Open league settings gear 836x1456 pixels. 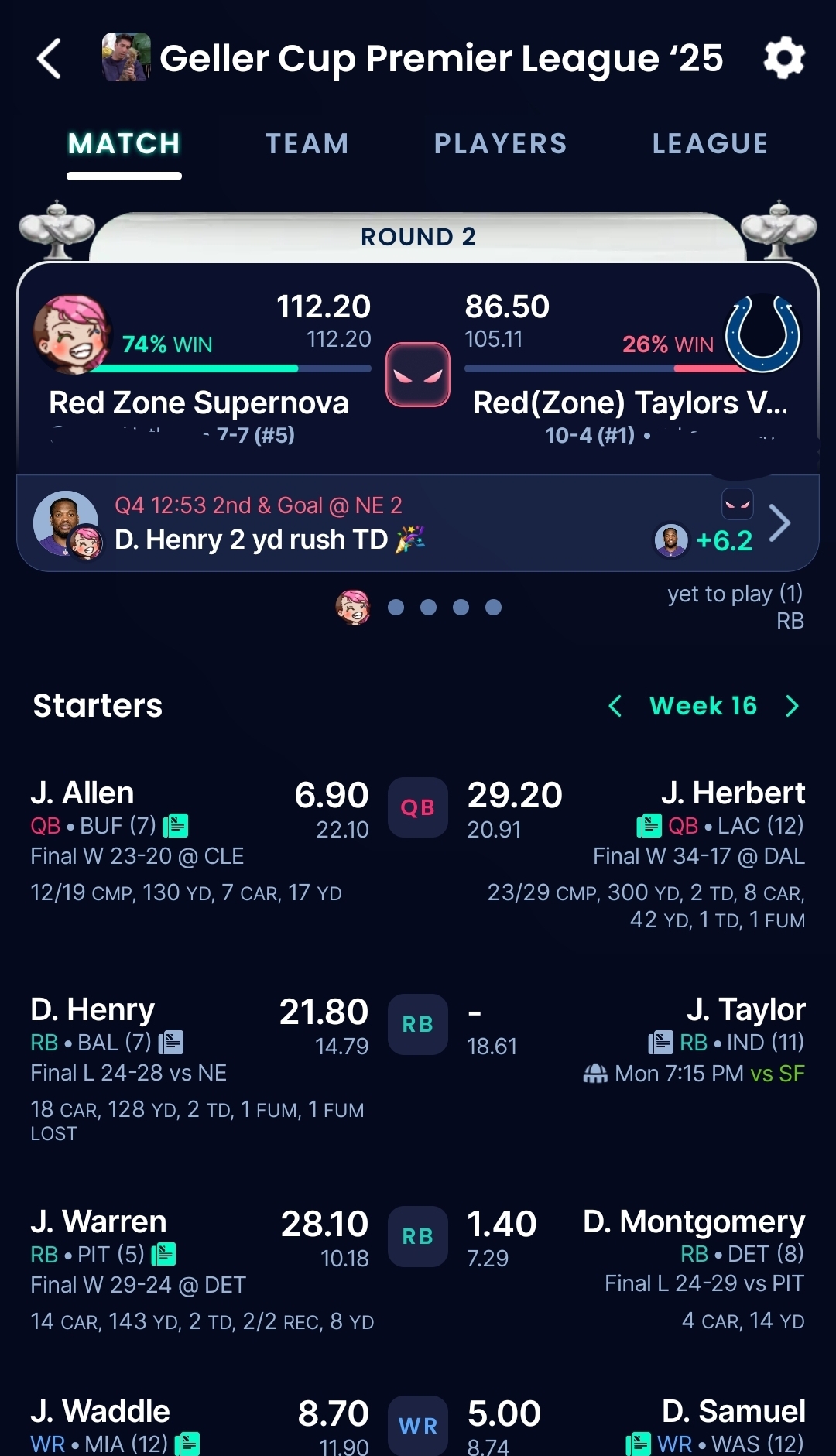(784, 58)
